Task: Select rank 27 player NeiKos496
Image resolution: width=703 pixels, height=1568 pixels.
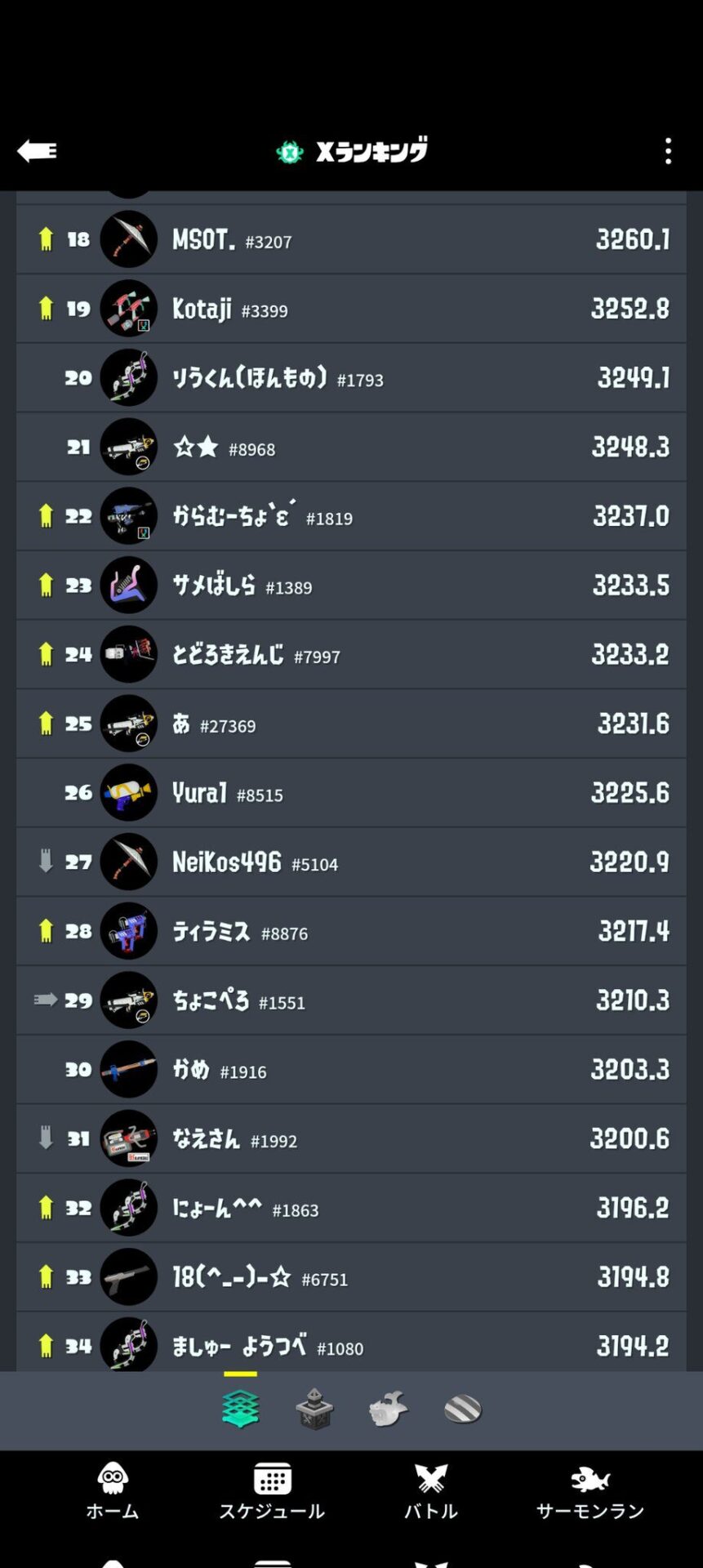Action: coord(351,862)
